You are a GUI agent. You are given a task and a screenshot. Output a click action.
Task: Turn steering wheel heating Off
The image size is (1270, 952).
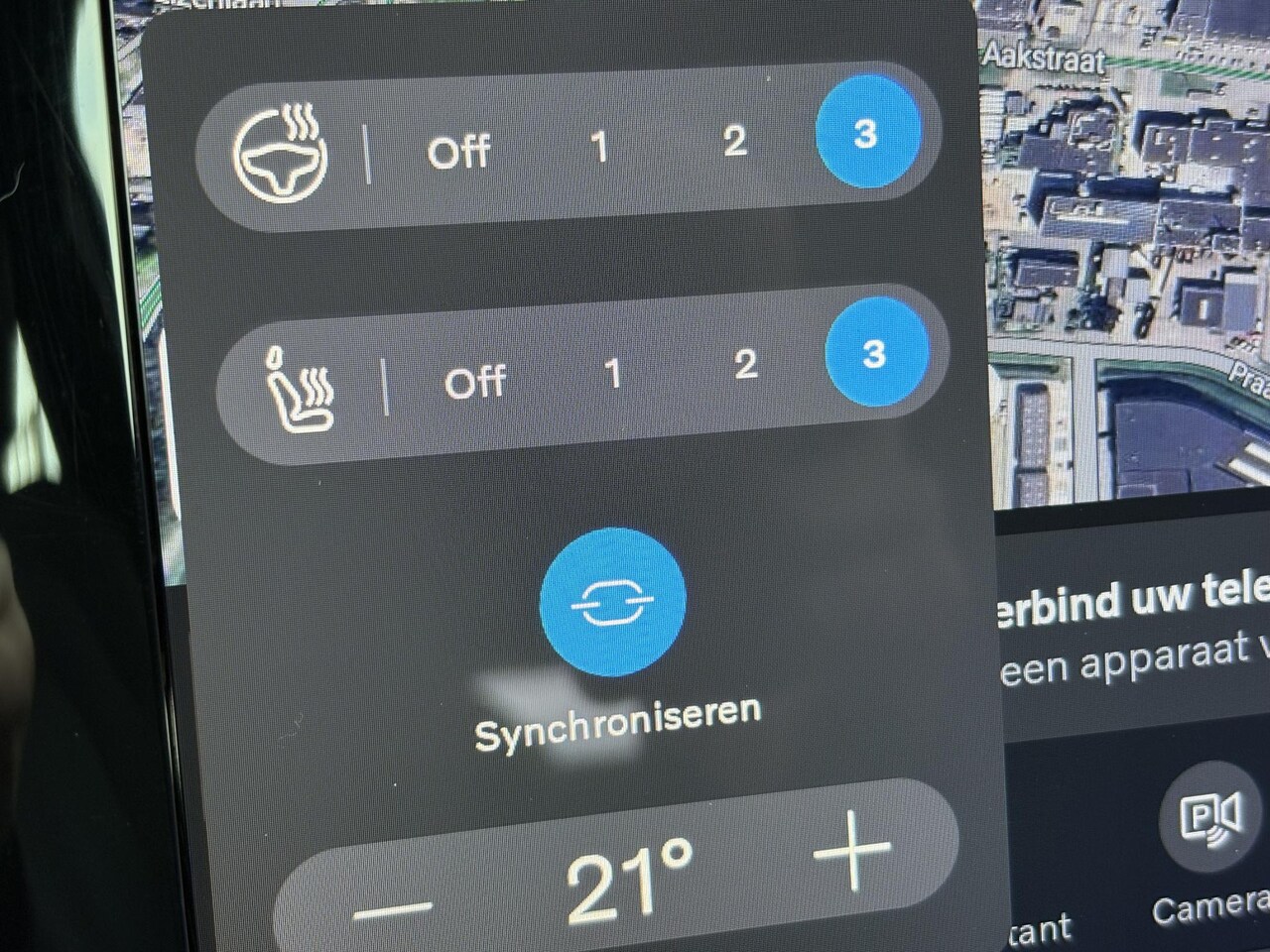click(x=458, y=153)
